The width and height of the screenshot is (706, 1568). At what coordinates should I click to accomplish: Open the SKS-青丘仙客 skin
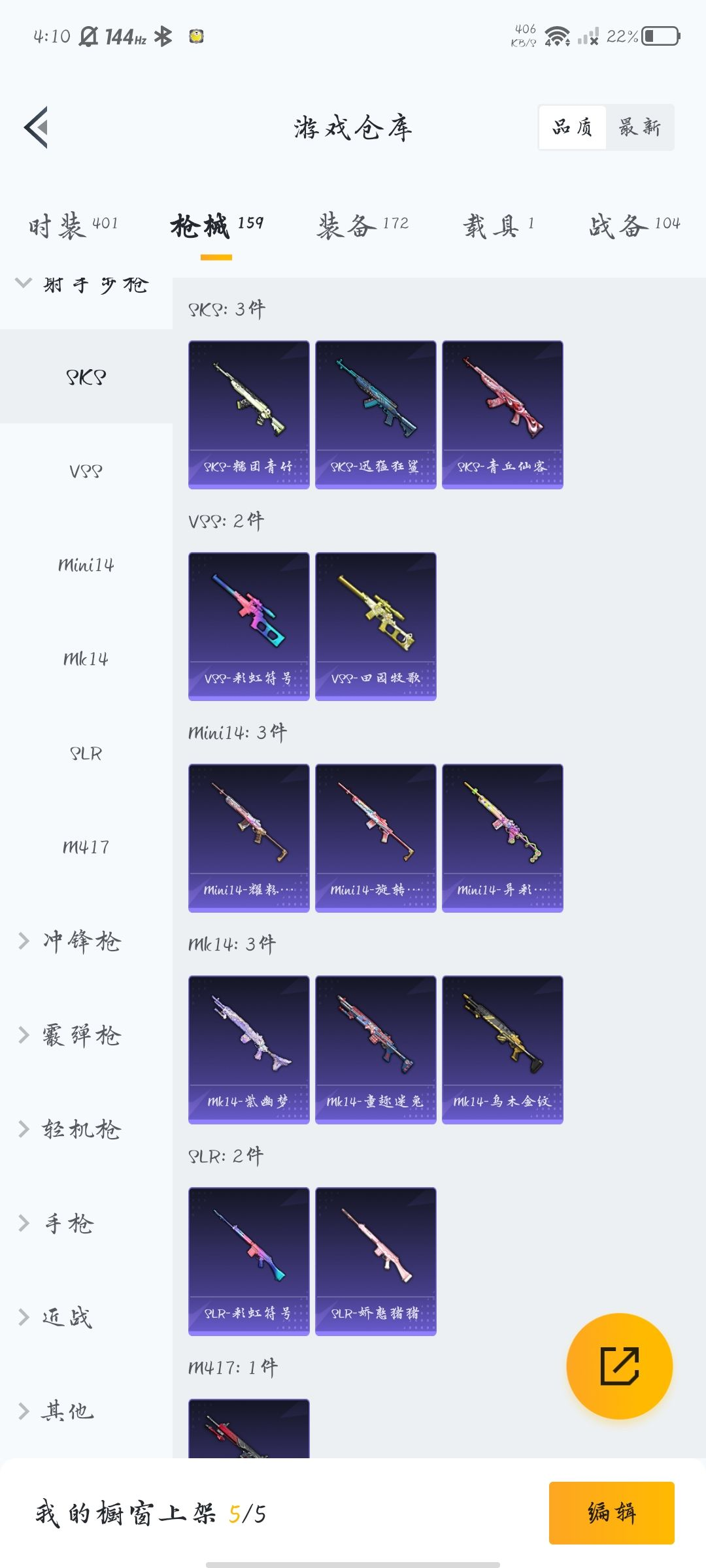point(502,414)
